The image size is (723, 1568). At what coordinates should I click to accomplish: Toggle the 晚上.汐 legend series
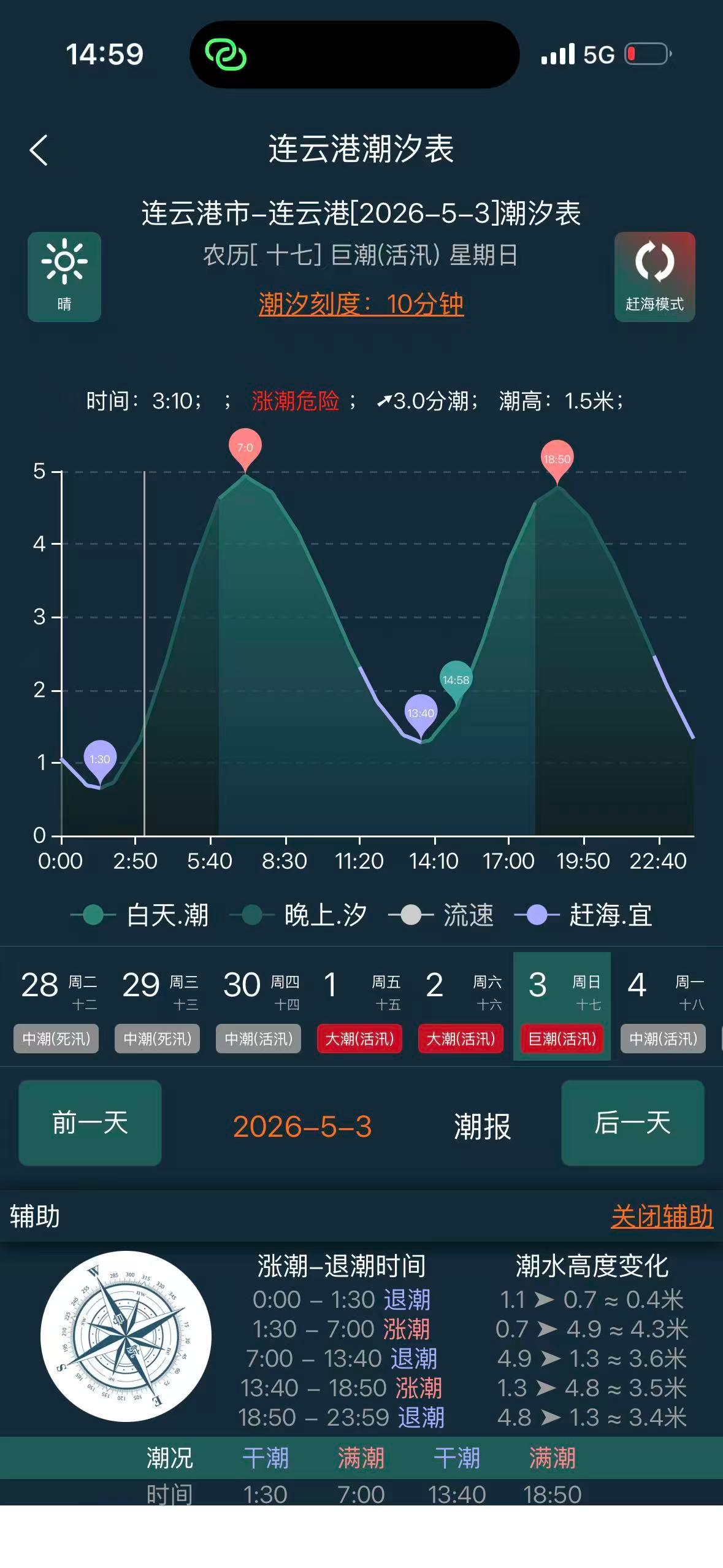click(299, 915)
